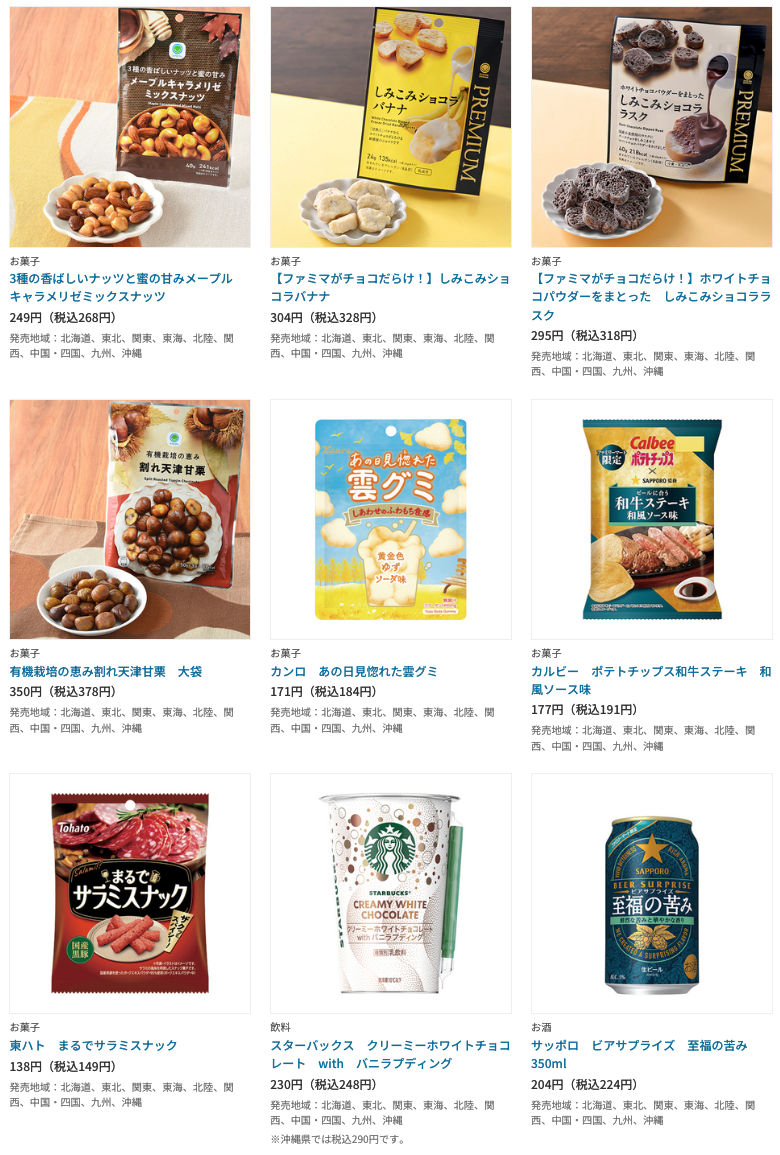Image resolution: width=780 pixels, height=1155 pixels.
Task: Open カンロ あの日見惚れた雲グミ link
Action: (354, 671)
